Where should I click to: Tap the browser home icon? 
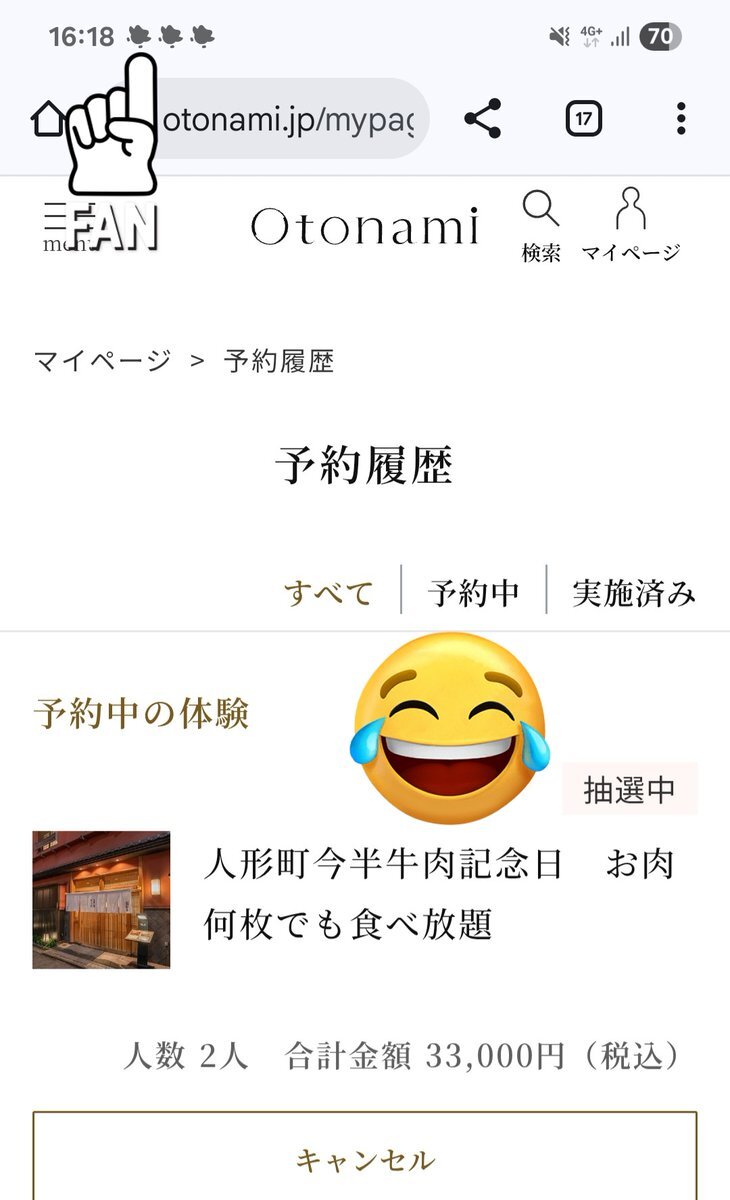48,119
